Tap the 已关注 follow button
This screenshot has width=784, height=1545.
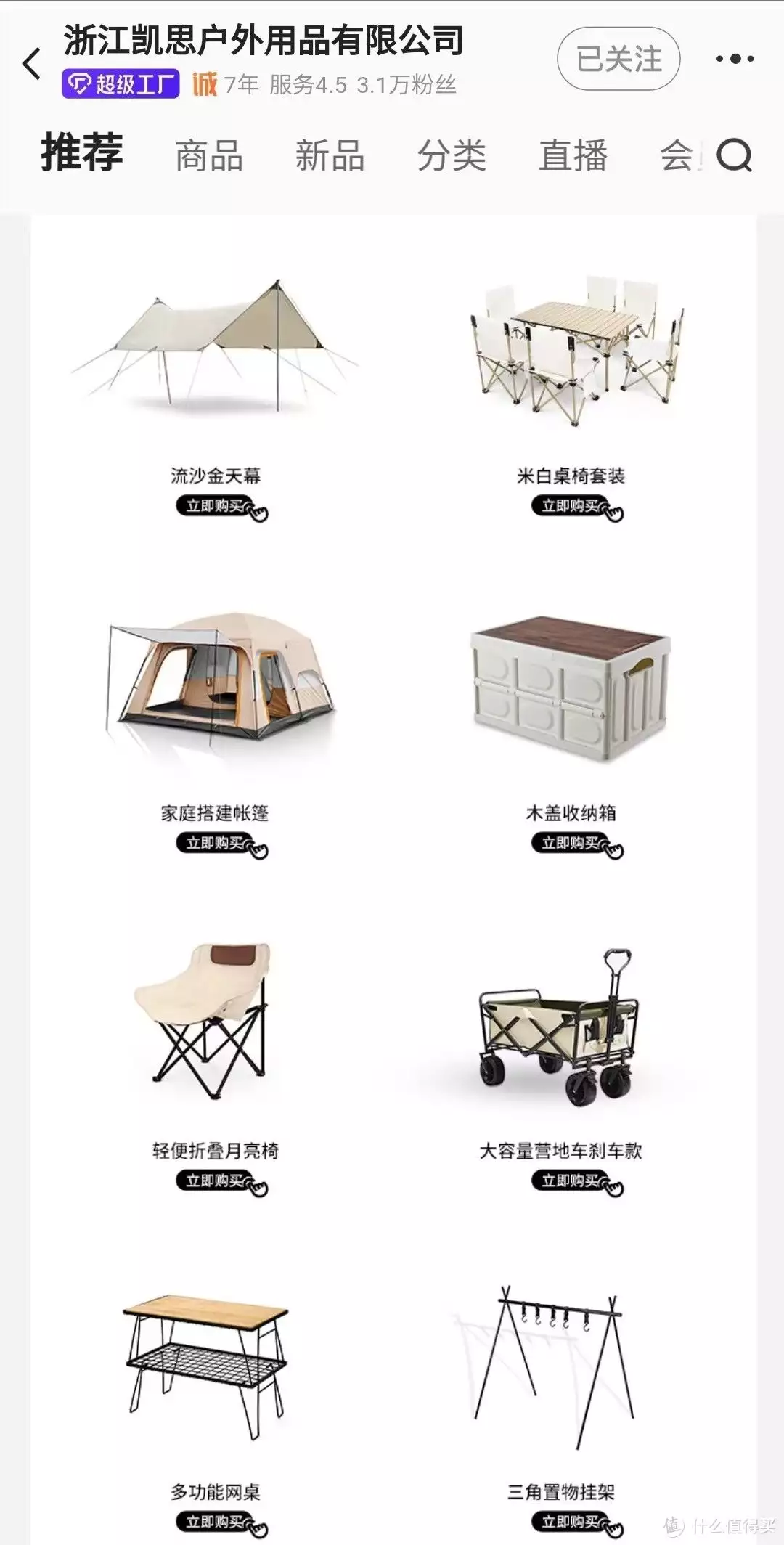(618, 59)
